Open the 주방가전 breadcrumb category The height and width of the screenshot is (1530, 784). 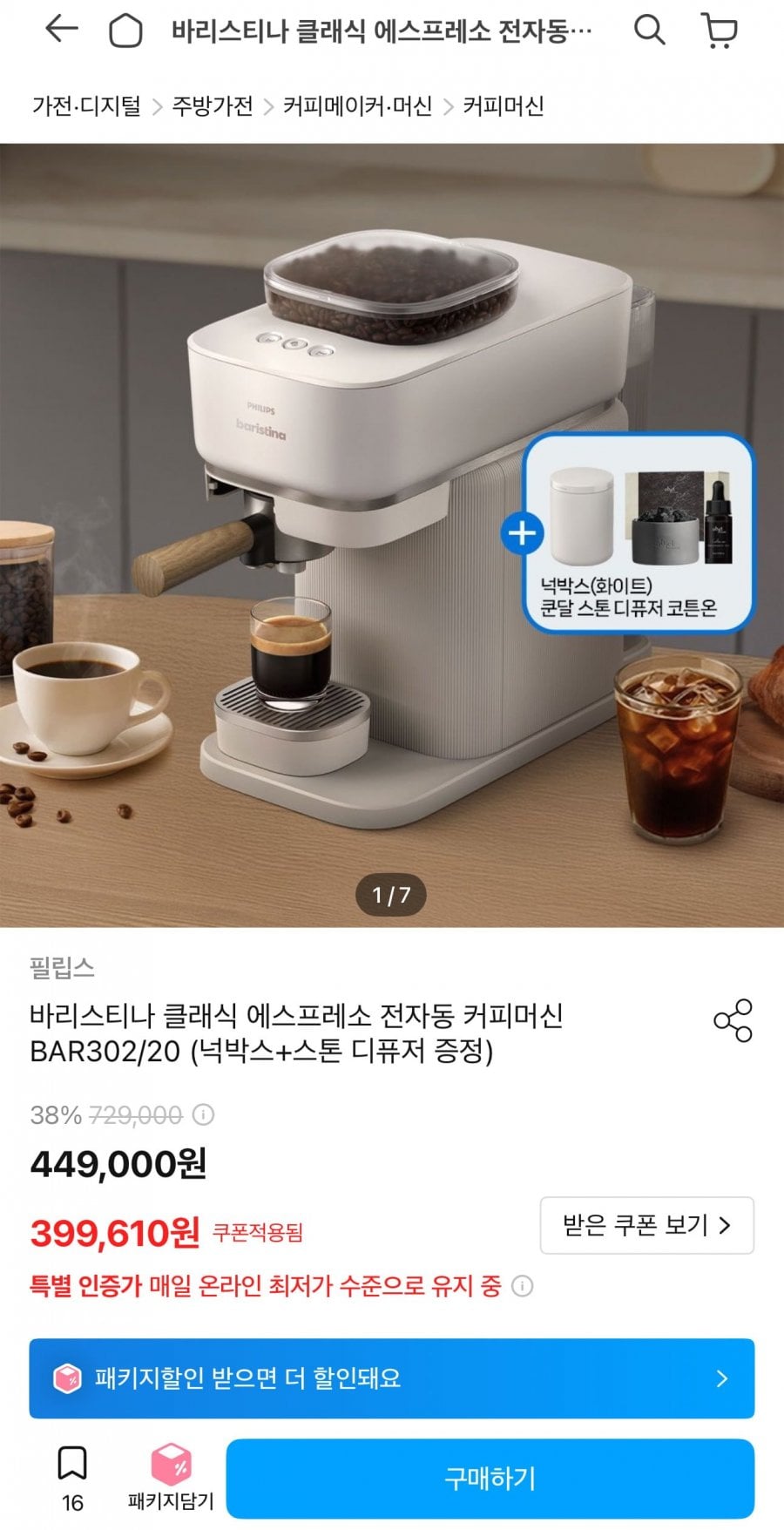212,106
